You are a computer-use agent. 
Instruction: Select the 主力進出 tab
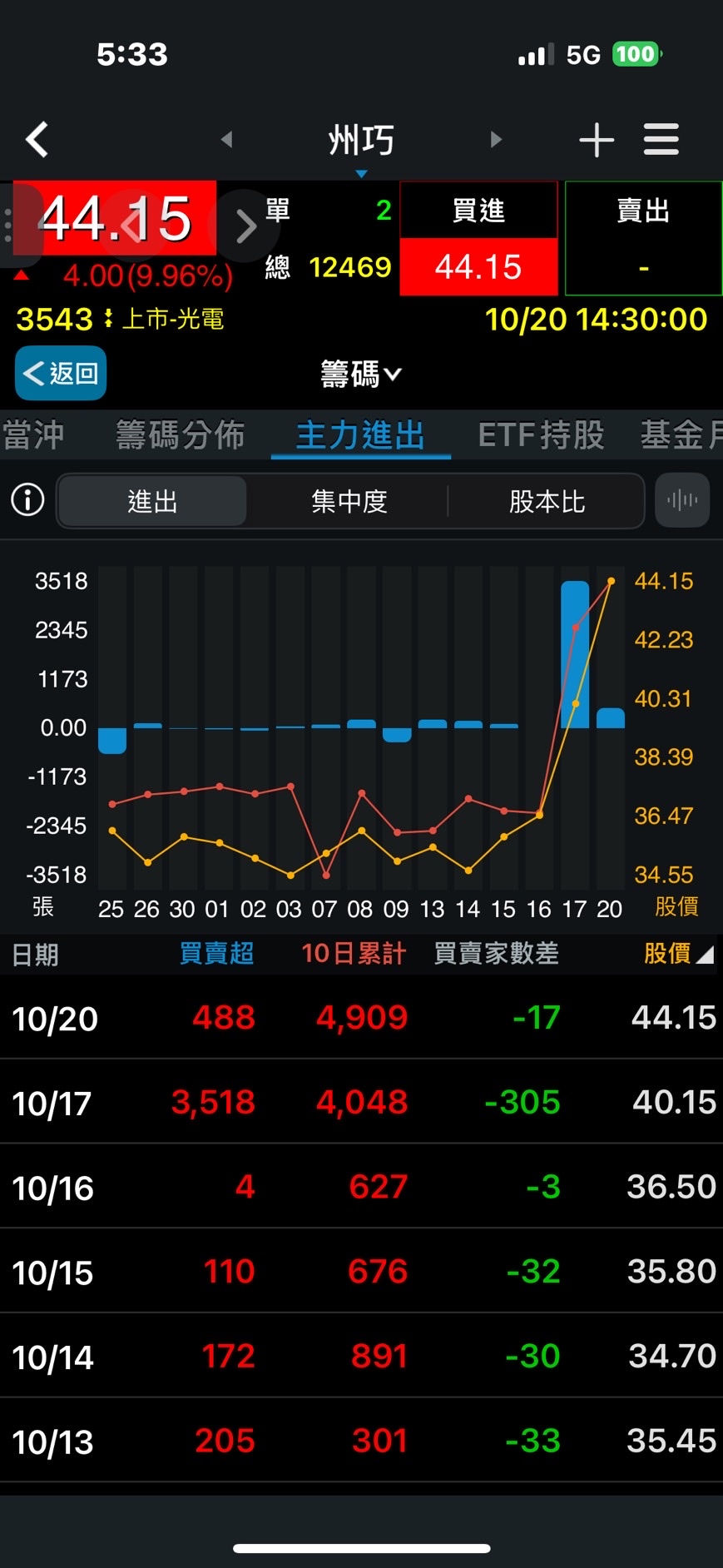point(361,435)
